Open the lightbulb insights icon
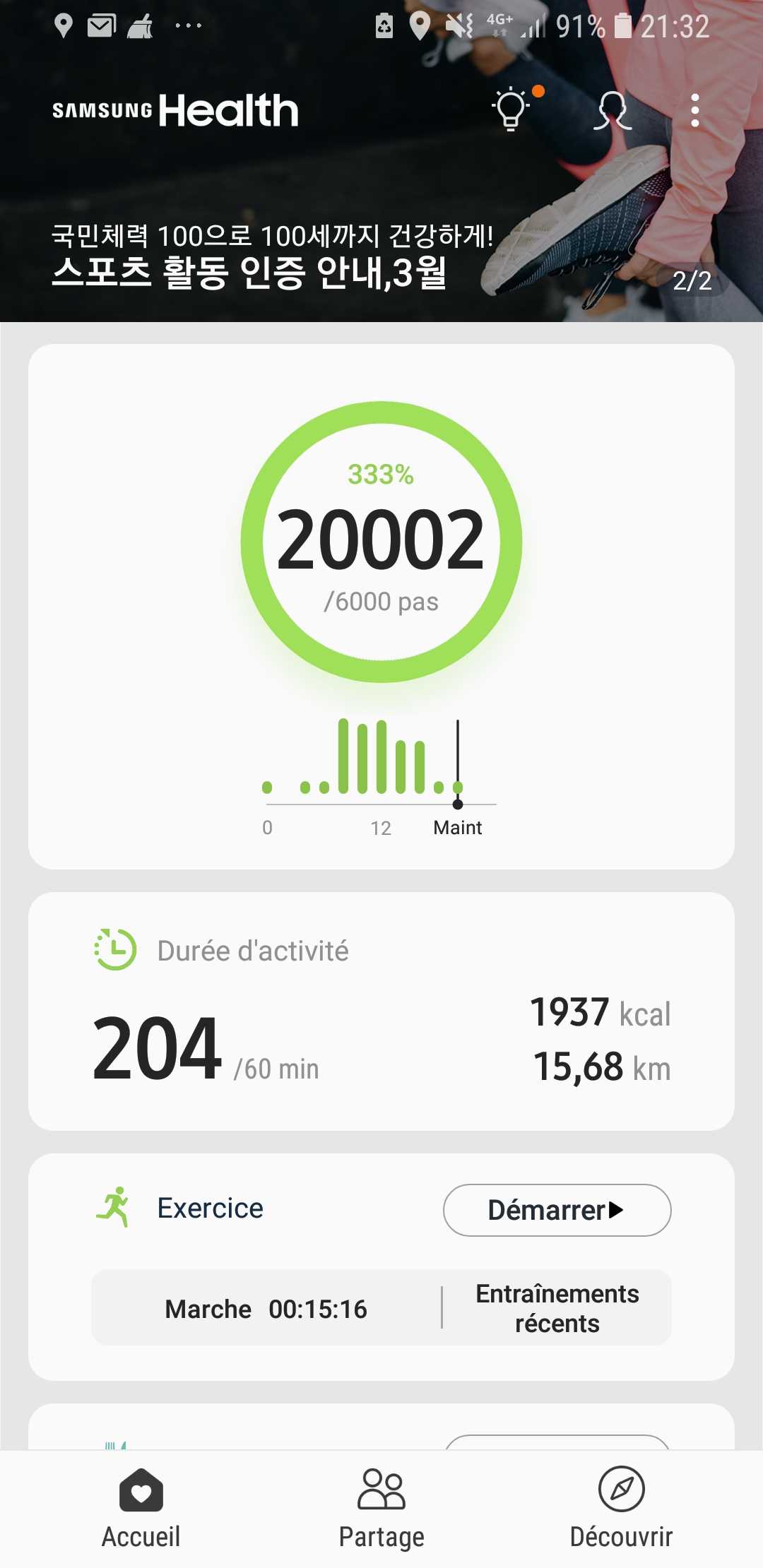The height and width of the screenshot is (1568, 763). [x=511, y=110]
